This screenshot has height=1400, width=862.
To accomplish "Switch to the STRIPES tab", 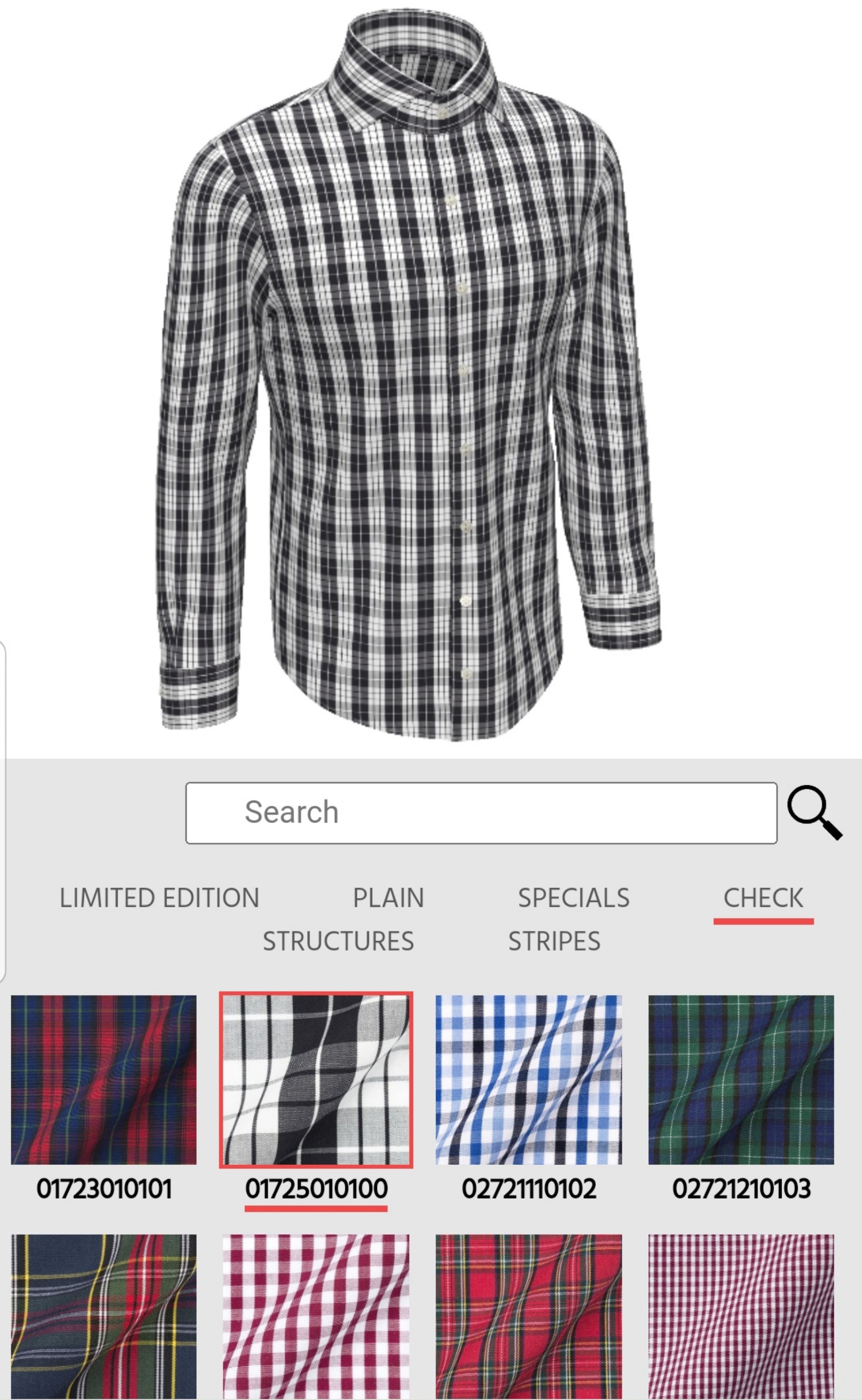I will tap(554, 941).
